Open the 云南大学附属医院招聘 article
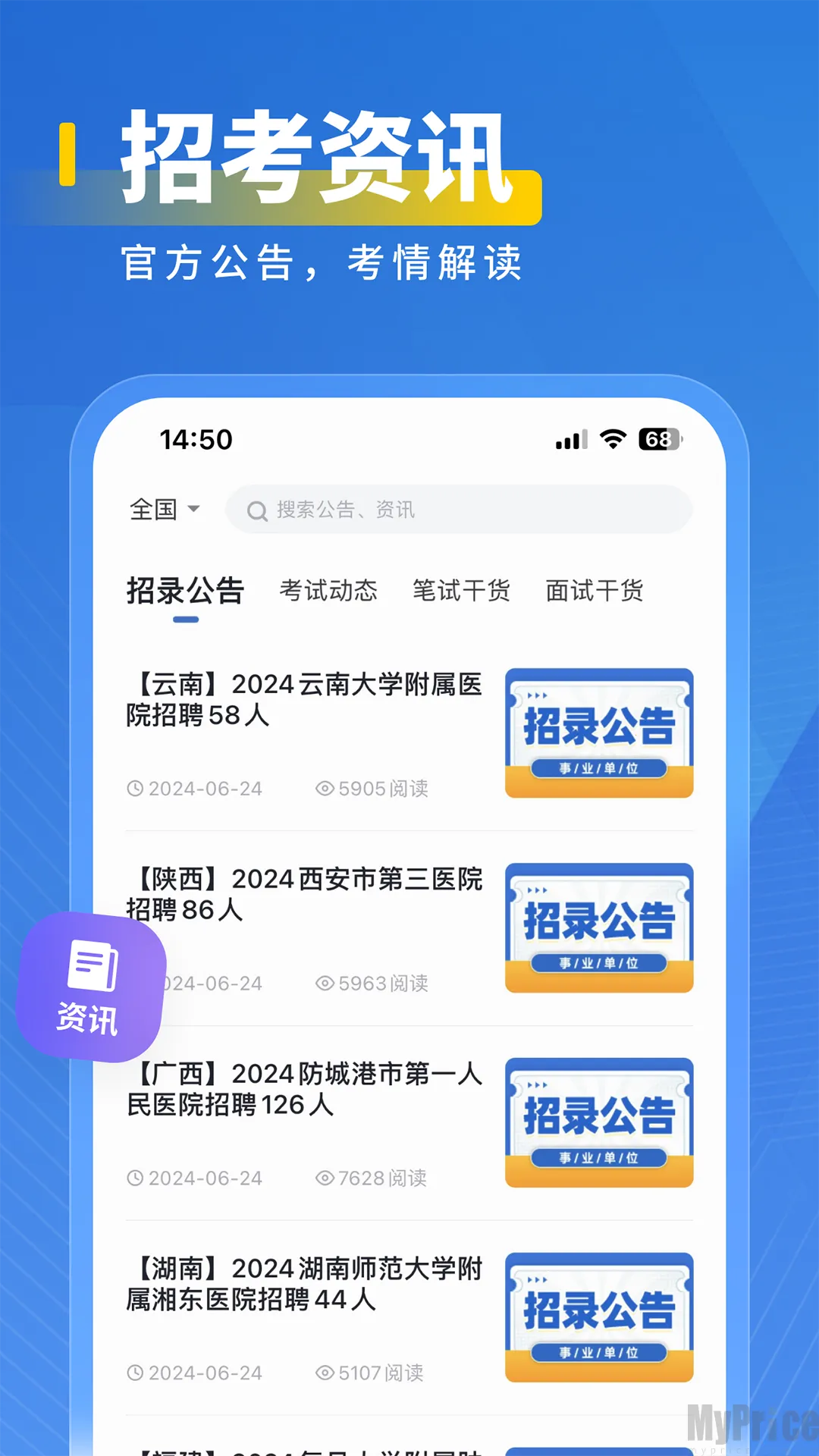819x1456 pixels. 303,701
